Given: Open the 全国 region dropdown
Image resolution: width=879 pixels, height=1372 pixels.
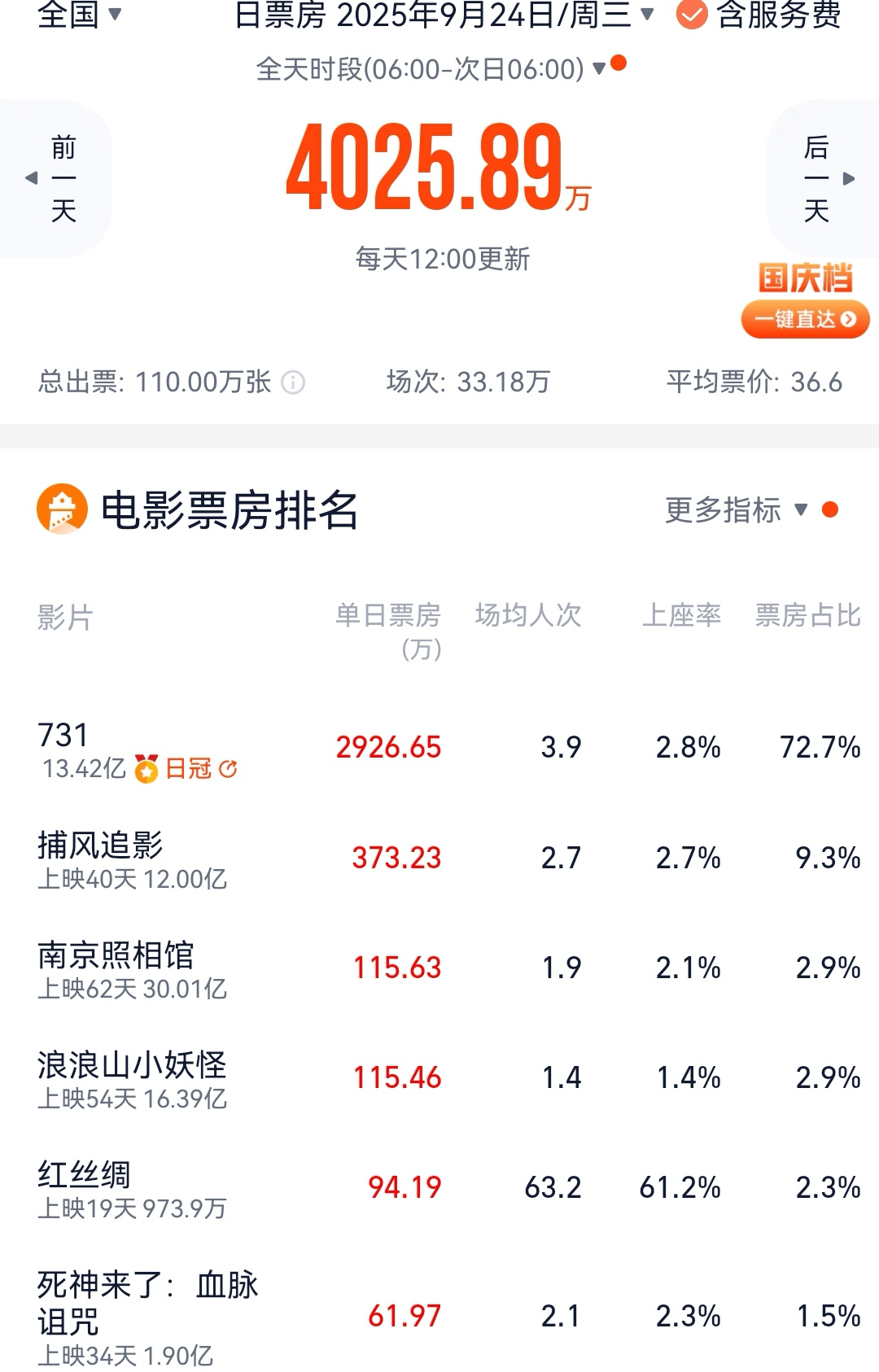Looking at the screenshot, I should pyautogui.click(x=77, y=15).
